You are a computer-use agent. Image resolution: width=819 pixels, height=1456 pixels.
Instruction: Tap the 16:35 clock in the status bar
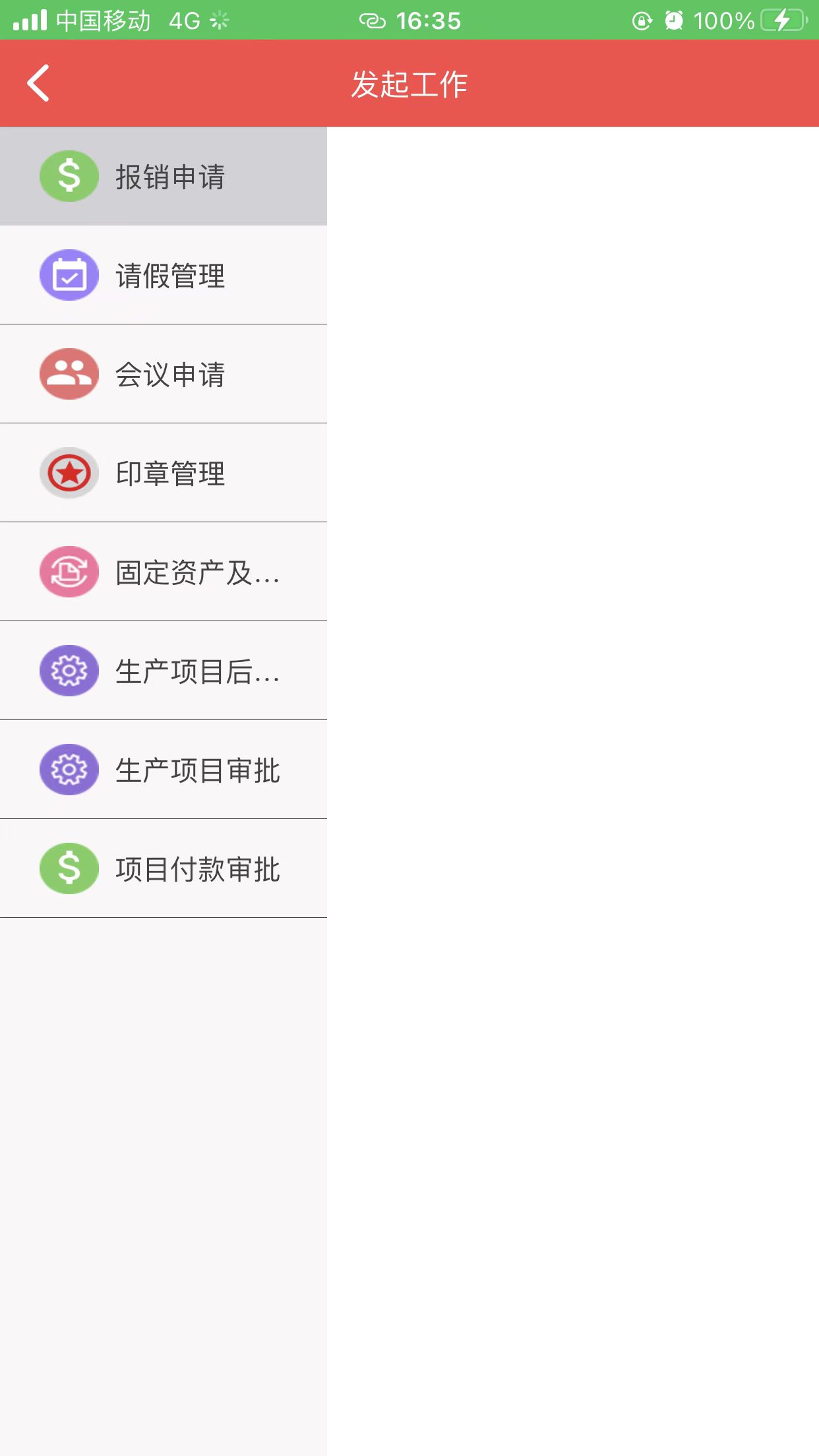coord(428,20)
